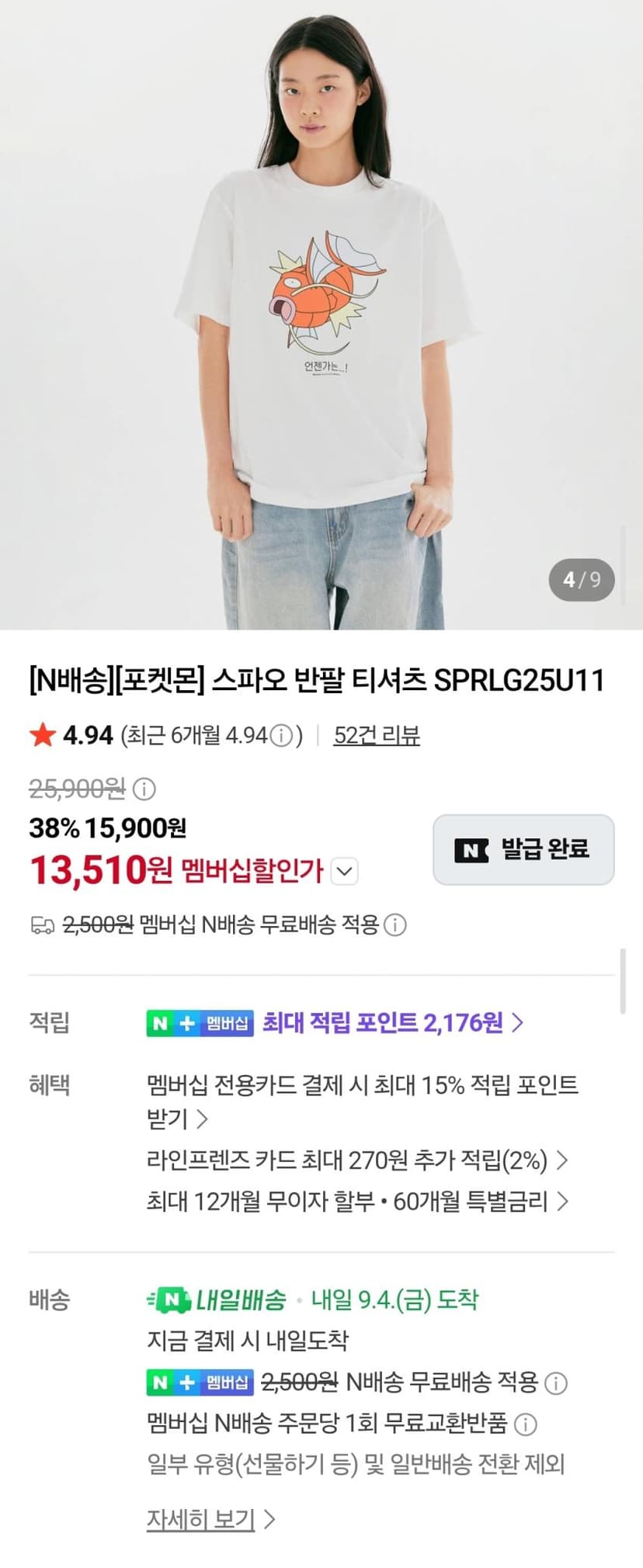Open 자세히 보기 delivery details
This screenshot has width=643, height=1568.
[210, 1519]
